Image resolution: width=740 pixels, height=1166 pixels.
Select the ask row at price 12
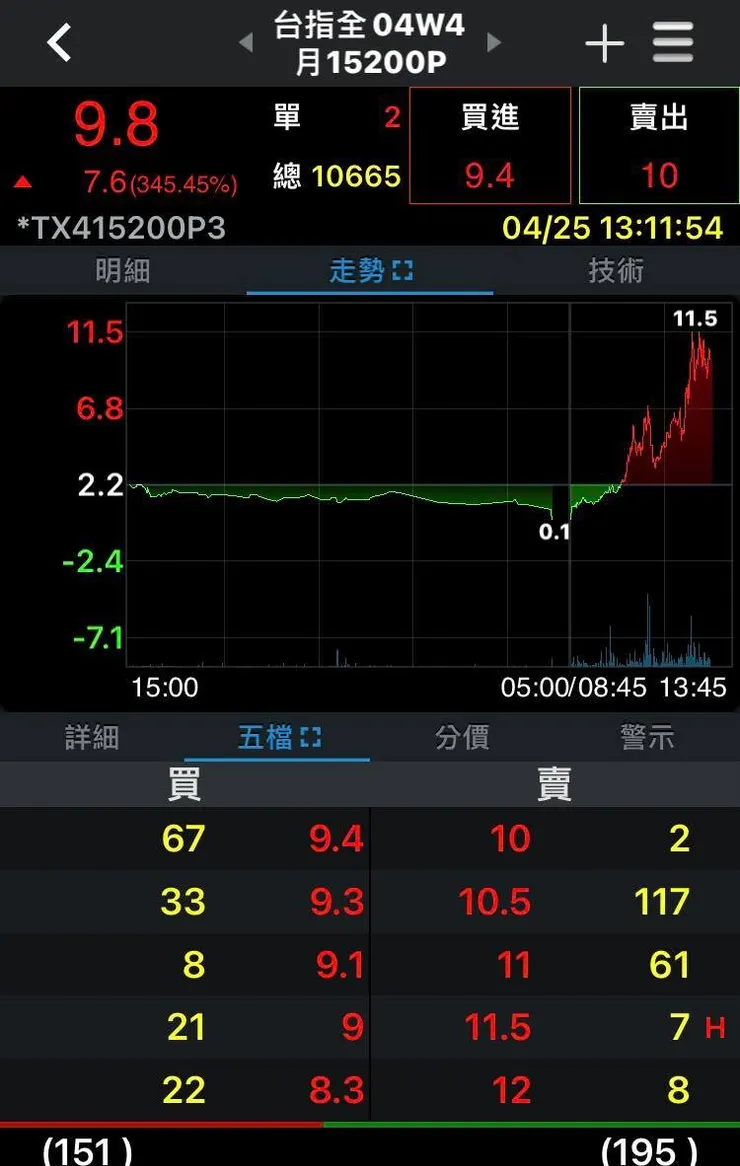click(x=556, y=1090)
